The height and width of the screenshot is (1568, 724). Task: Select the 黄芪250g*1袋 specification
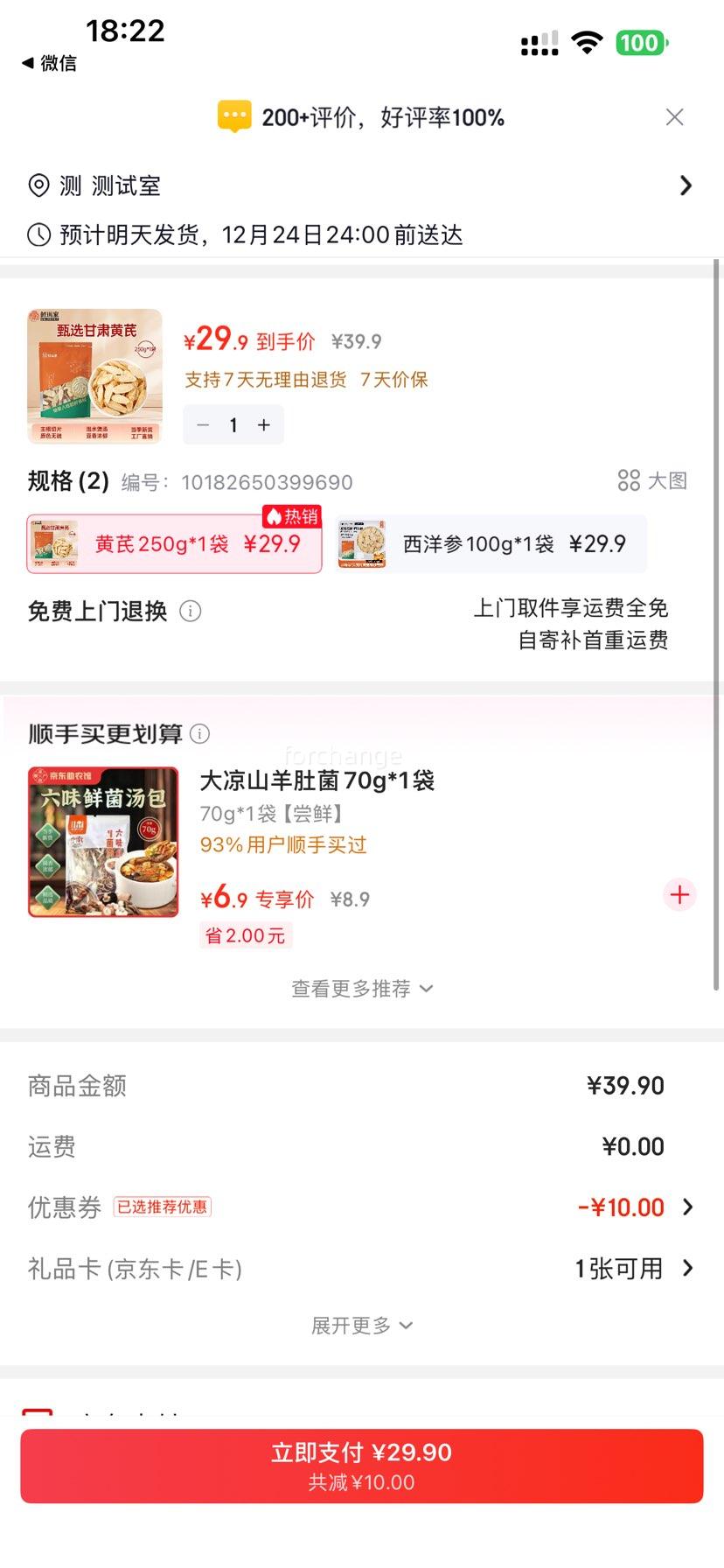click(175, 543)
